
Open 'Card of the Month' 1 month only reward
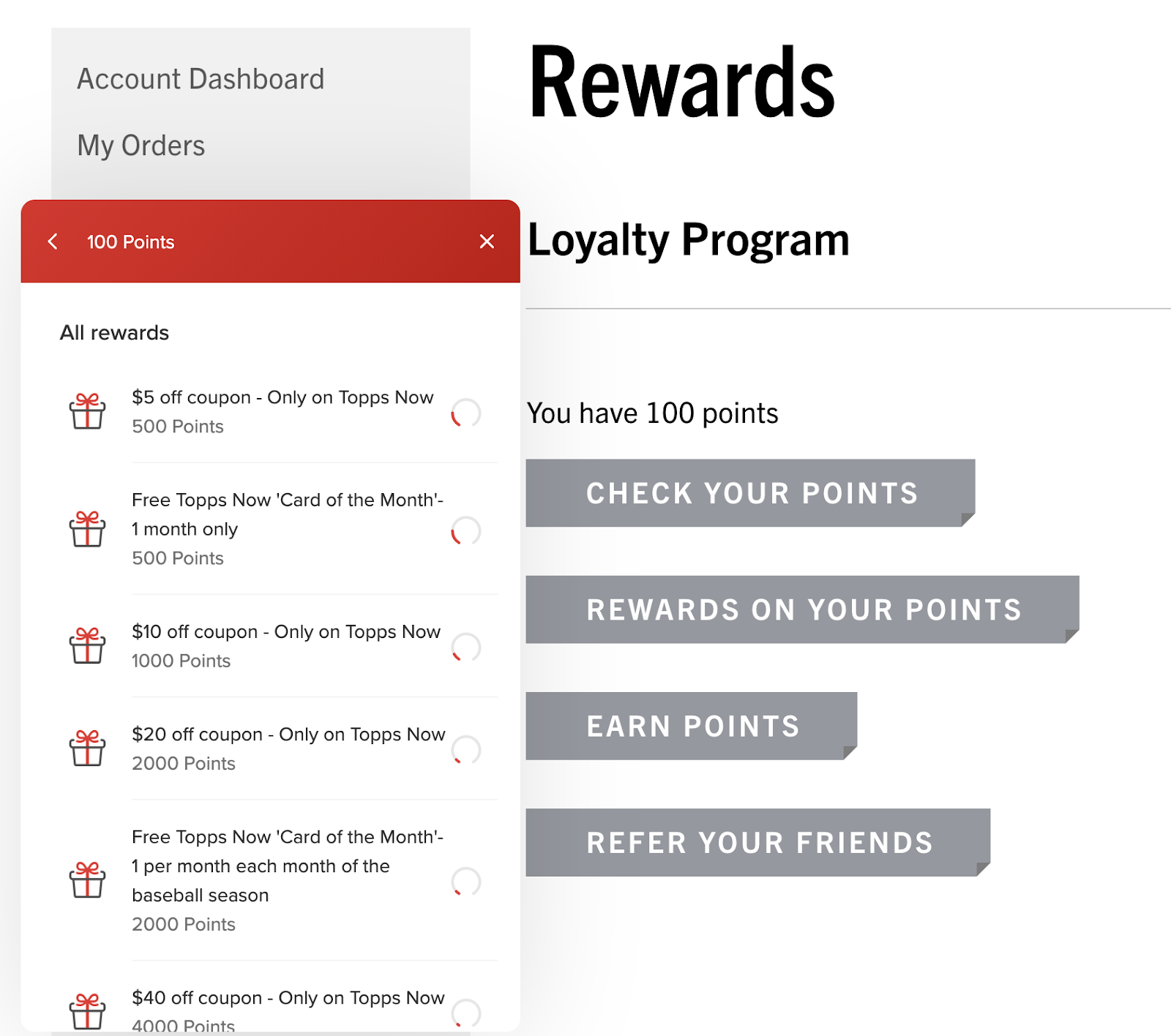tap(287, 528)
